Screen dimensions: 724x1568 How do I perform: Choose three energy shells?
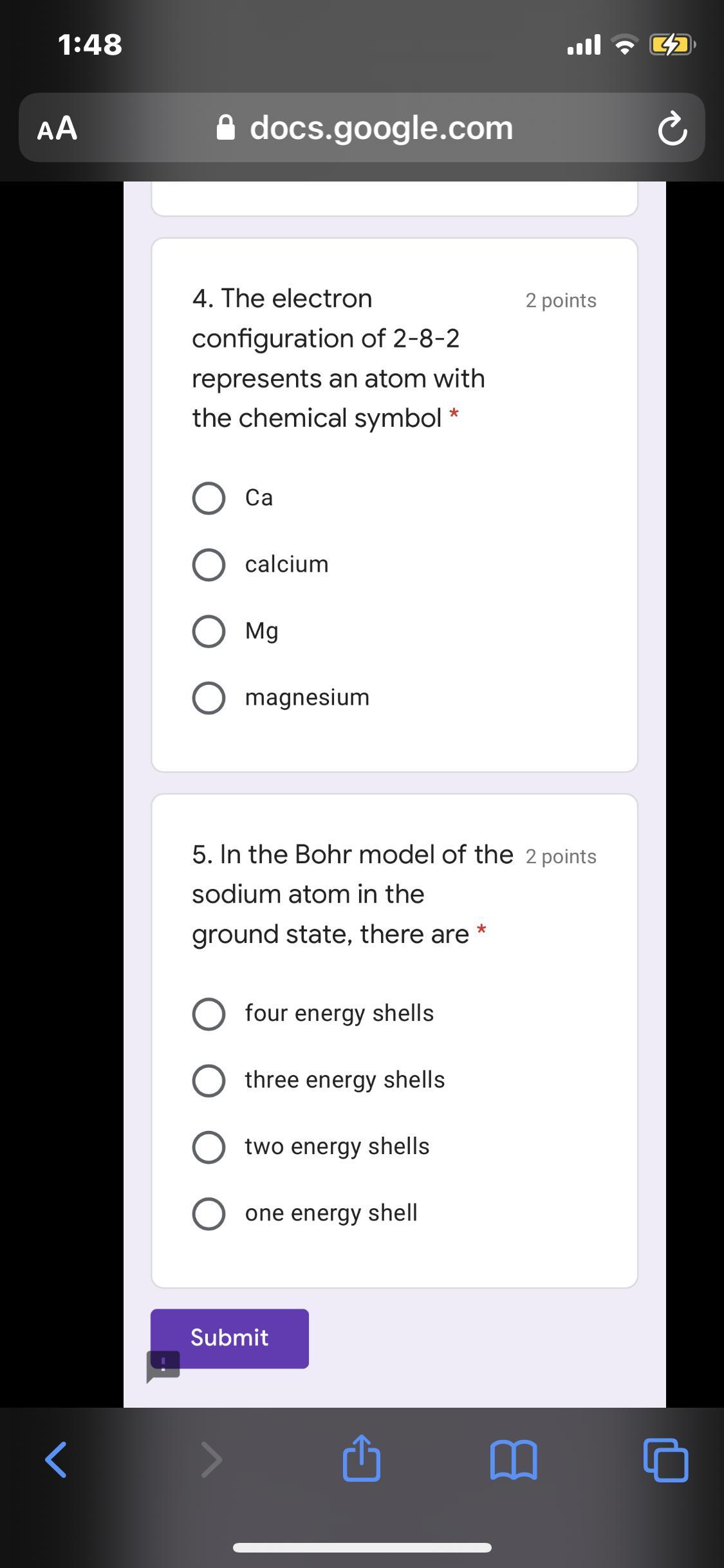(x=209, y=1080)
